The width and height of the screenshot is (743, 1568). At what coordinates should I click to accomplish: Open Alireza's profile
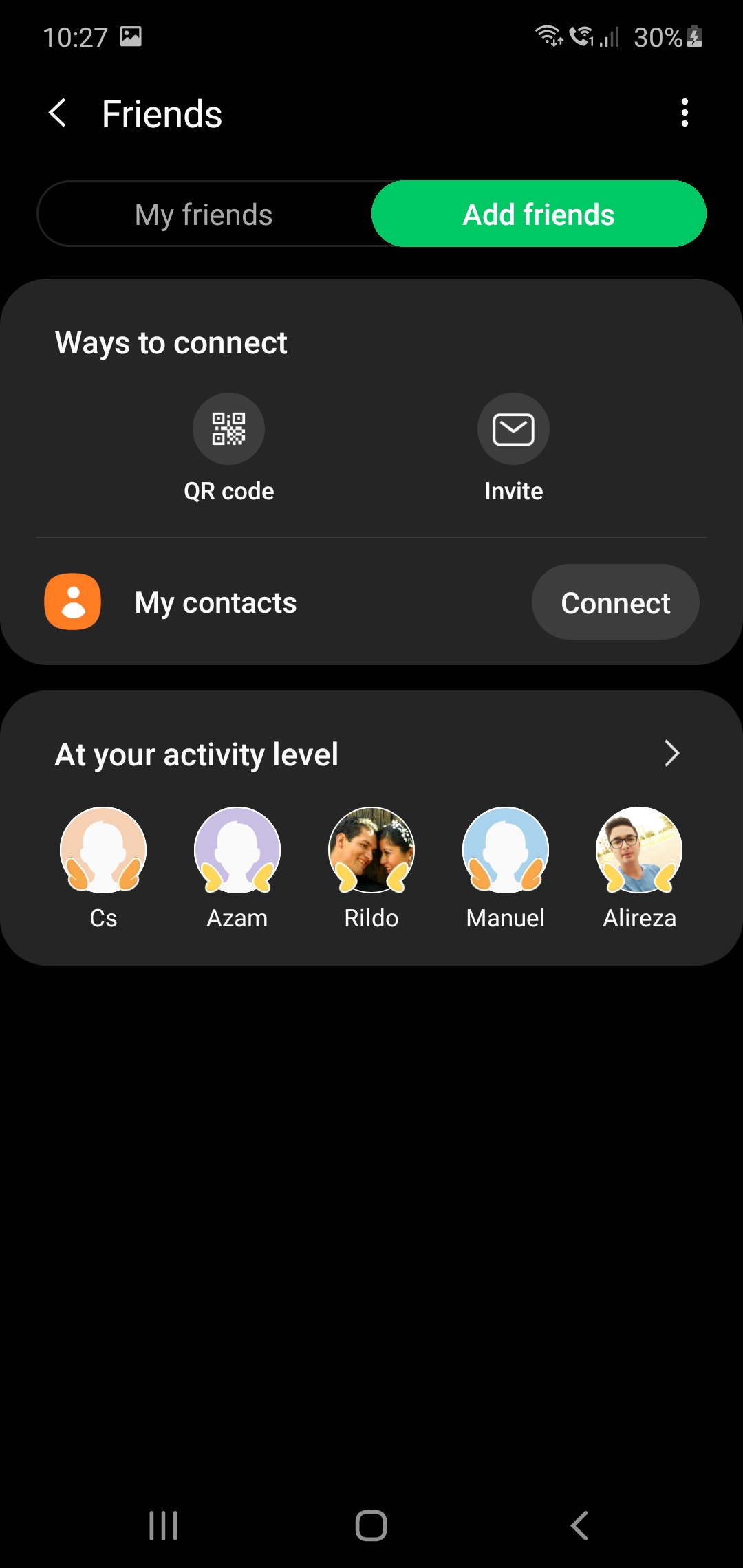tap(639, 850)
